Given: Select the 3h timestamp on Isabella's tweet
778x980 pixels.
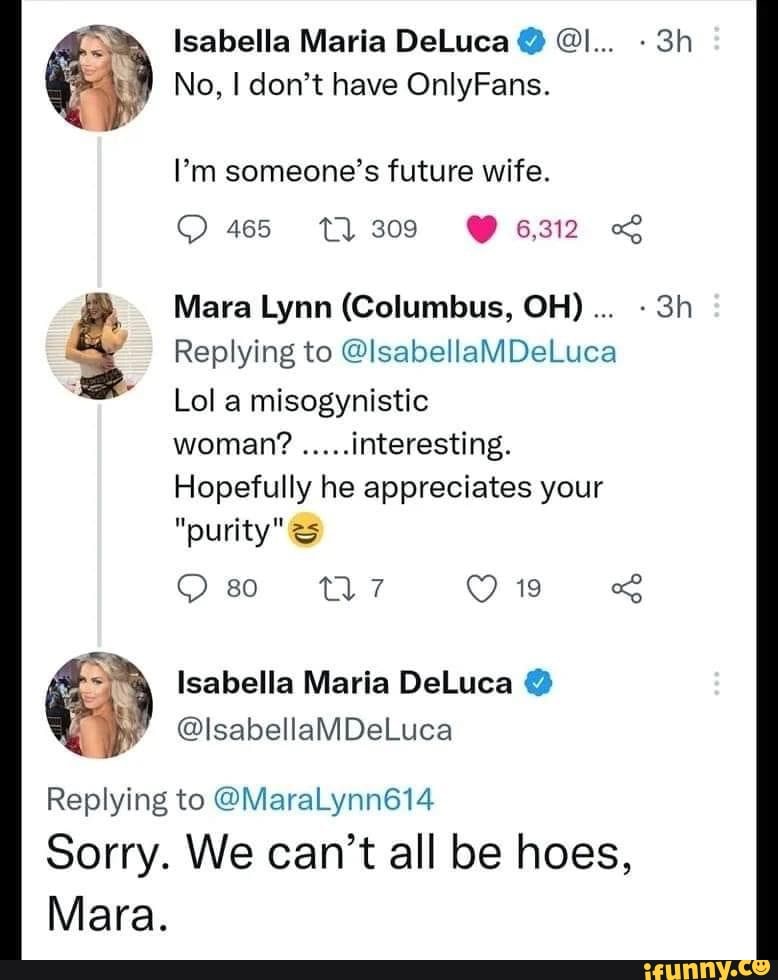Looking at the screenshot, I should click(x=675, y=41).
